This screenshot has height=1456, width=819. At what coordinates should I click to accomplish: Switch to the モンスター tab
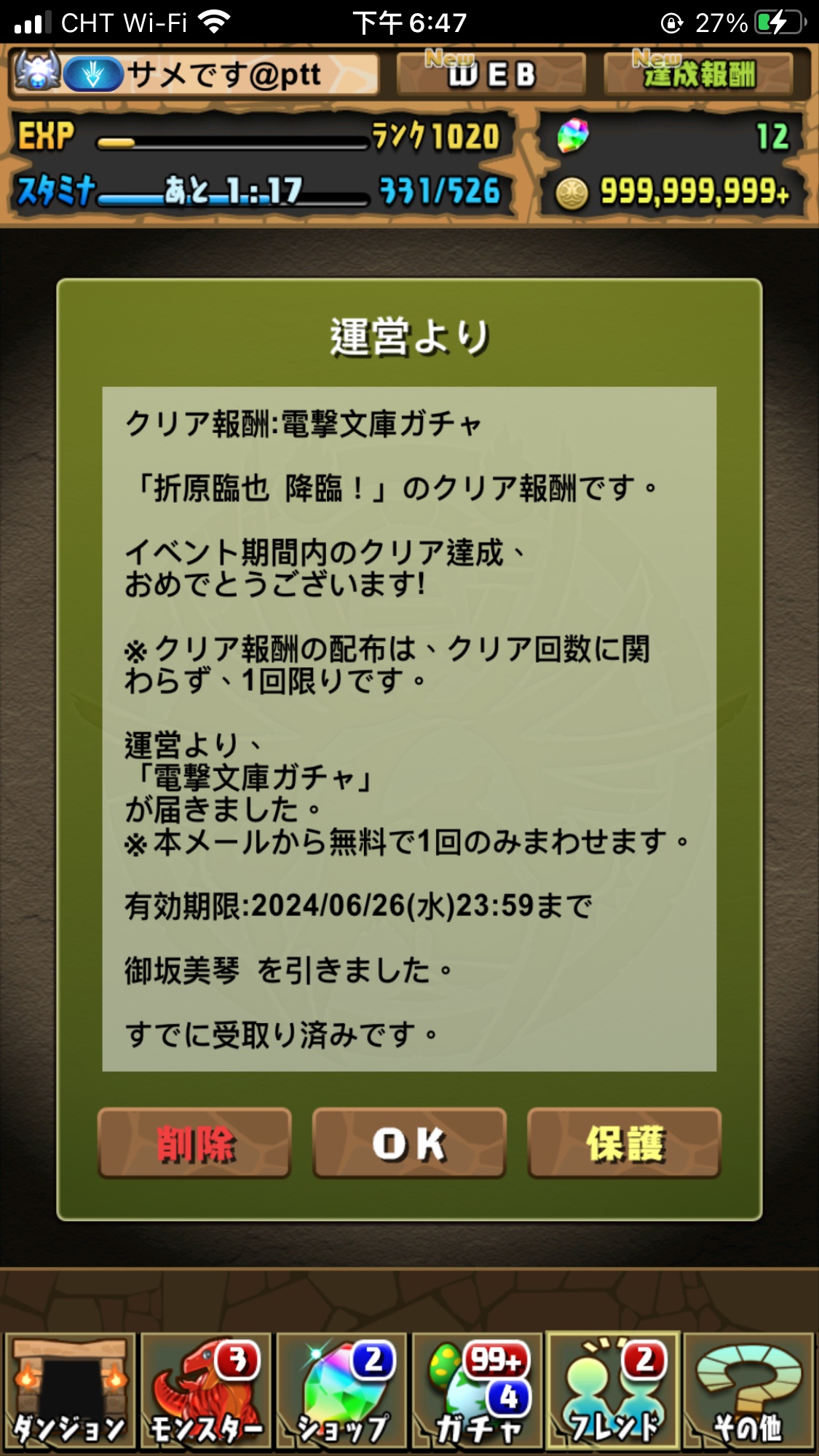(206, 1390)
